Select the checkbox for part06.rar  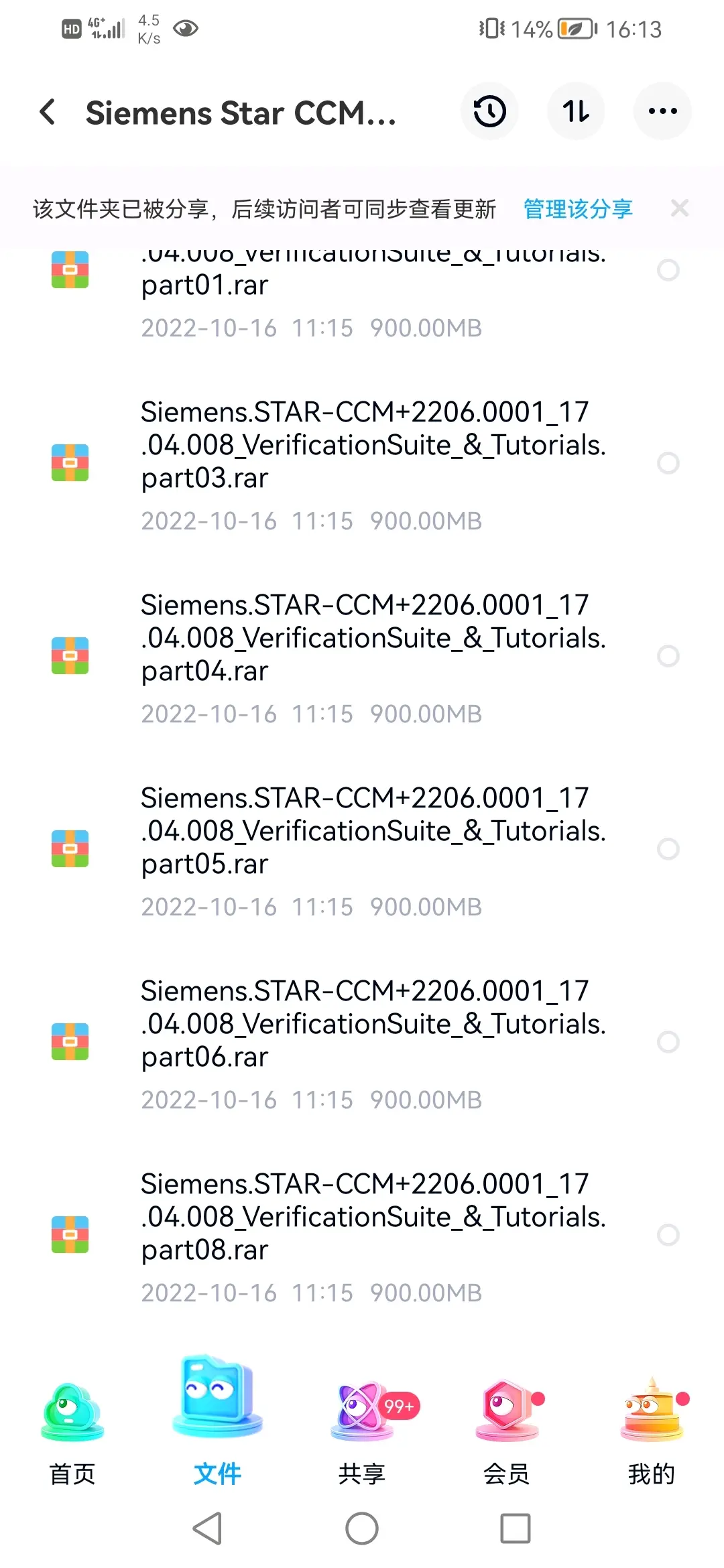click(668, 1042)
